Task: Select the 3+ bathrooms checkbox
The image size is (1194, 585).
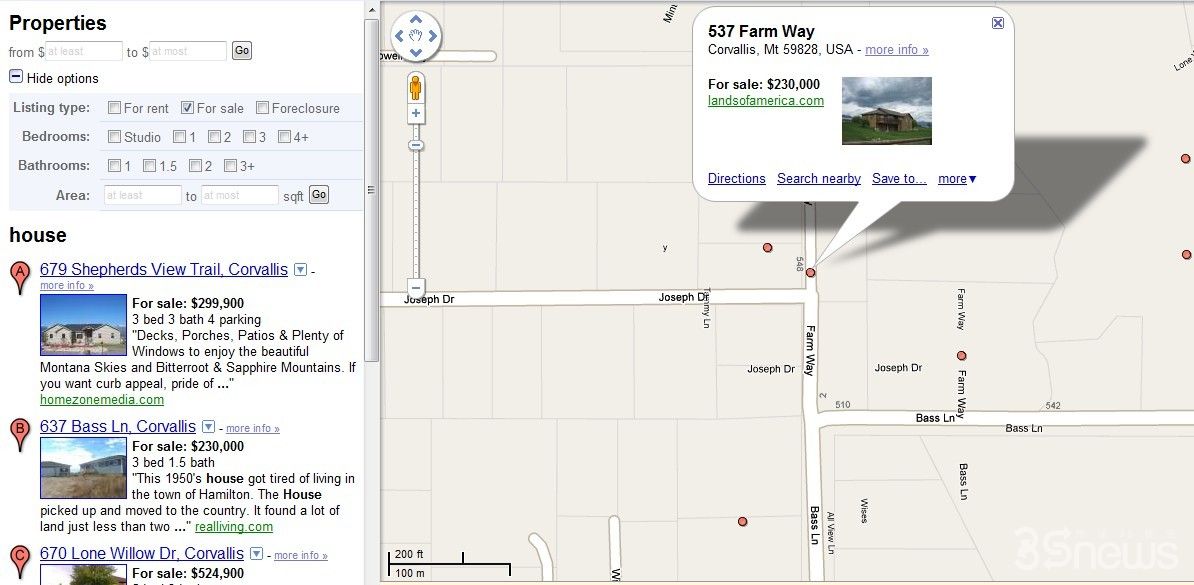Action: 231,166
